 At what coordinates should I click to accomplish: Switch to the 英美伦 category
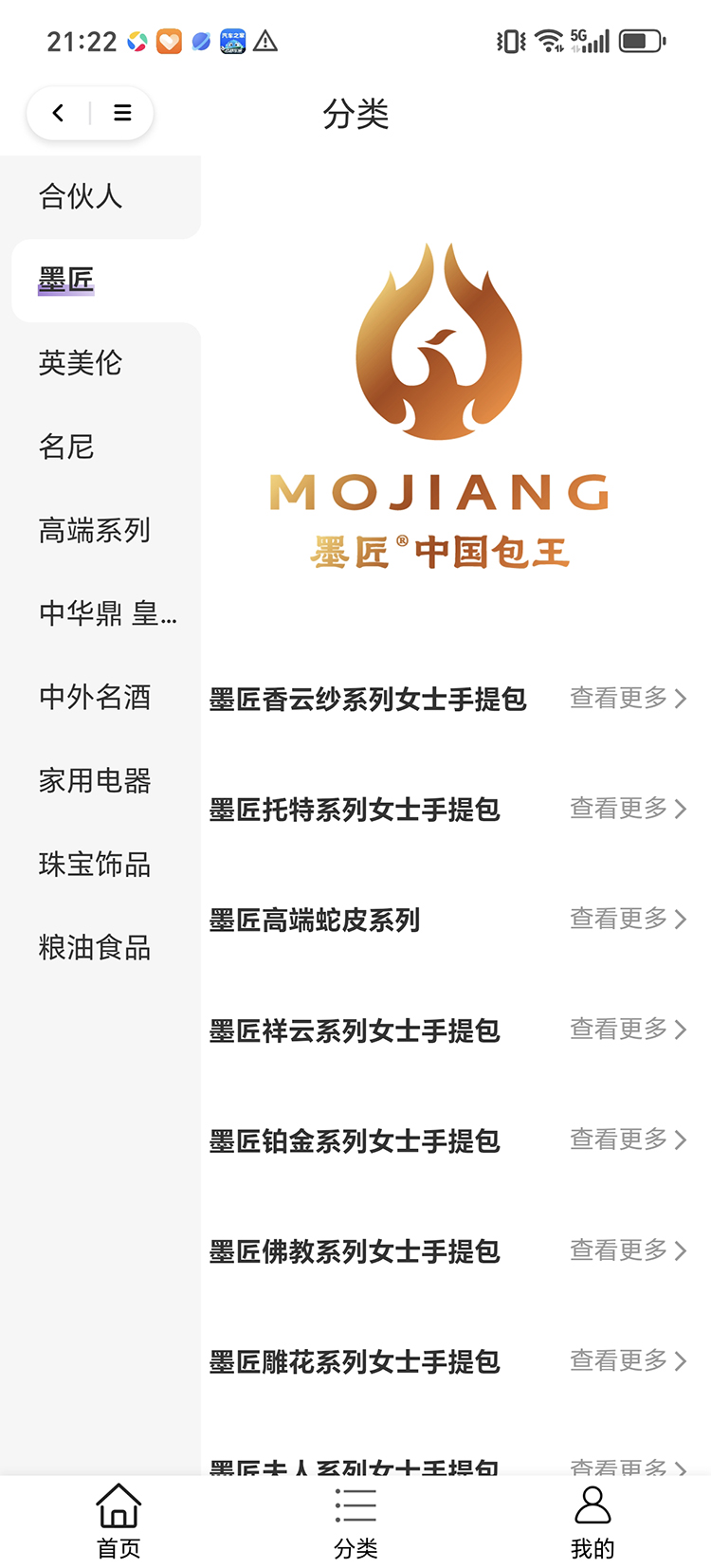[x=81, y=363]
